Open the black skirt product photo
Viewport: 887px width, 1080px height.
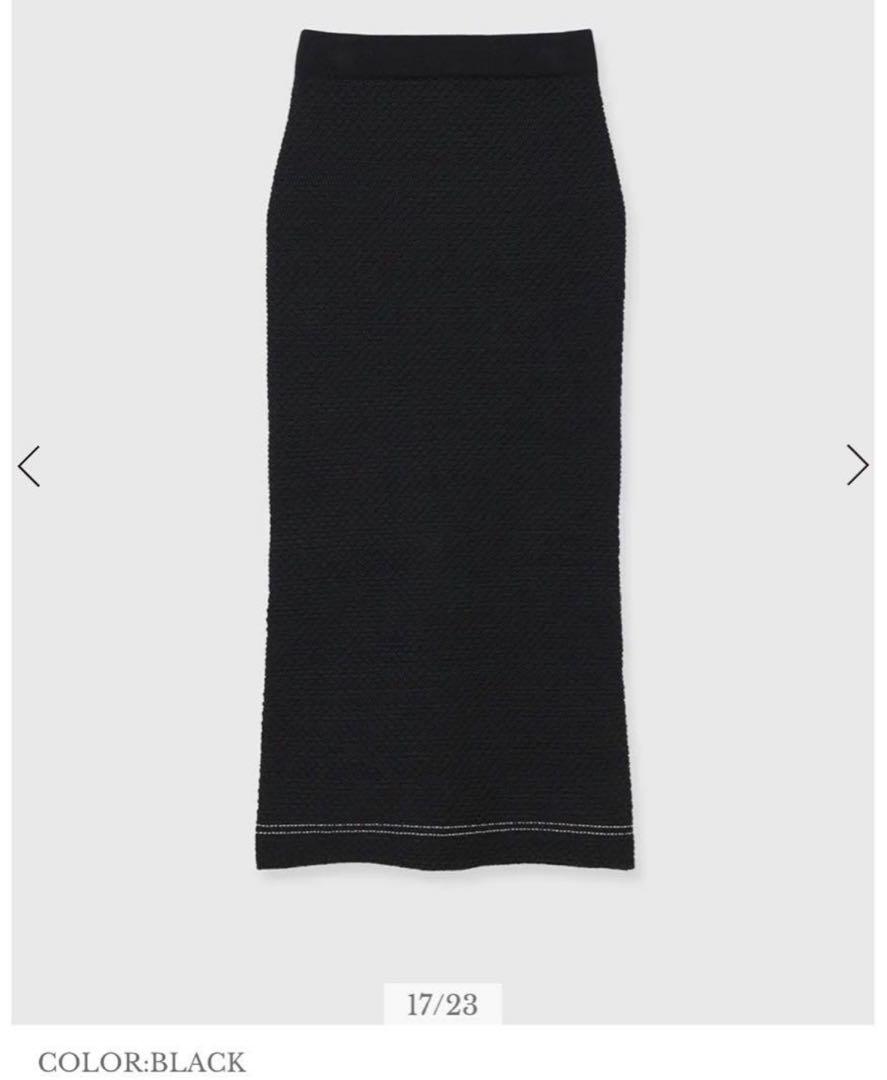click(442, 450)
